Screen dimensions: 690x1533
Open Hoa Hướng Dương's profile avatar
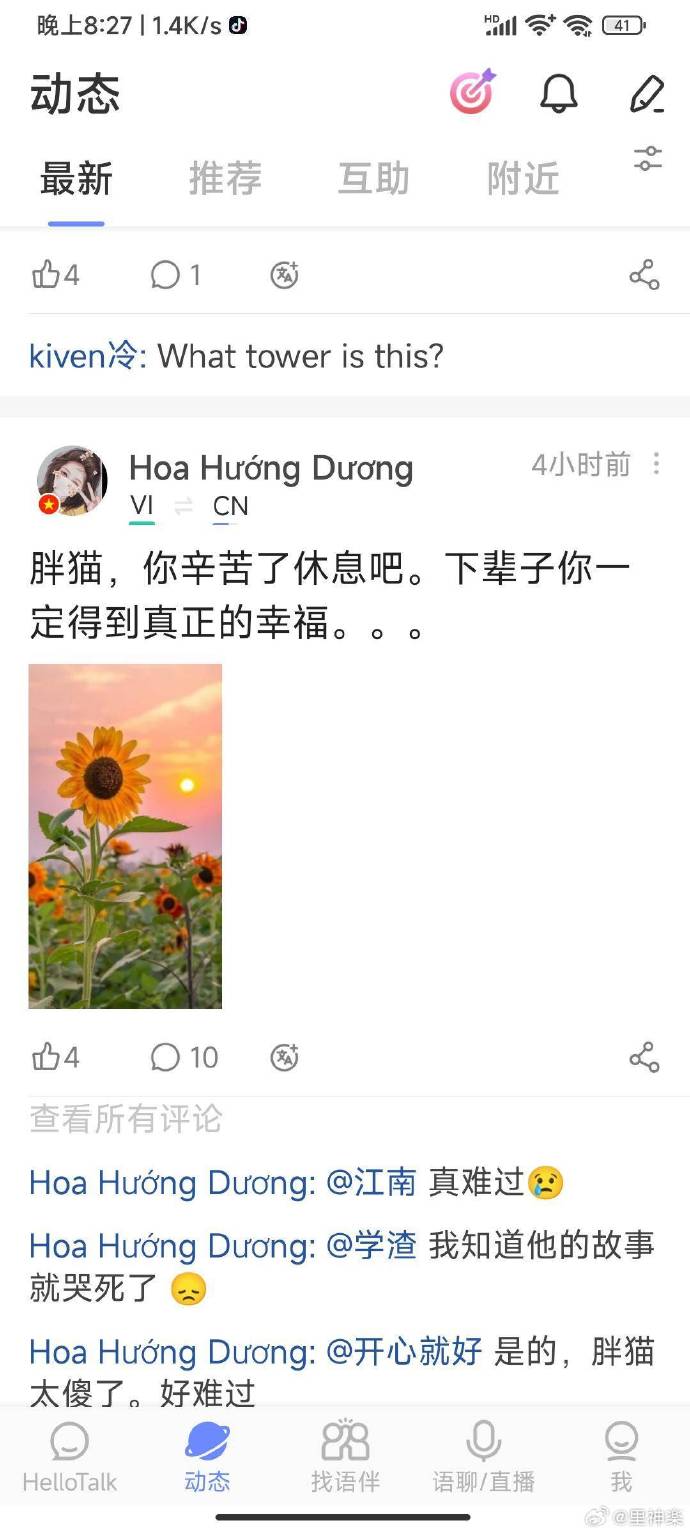[x=73, y=481]
